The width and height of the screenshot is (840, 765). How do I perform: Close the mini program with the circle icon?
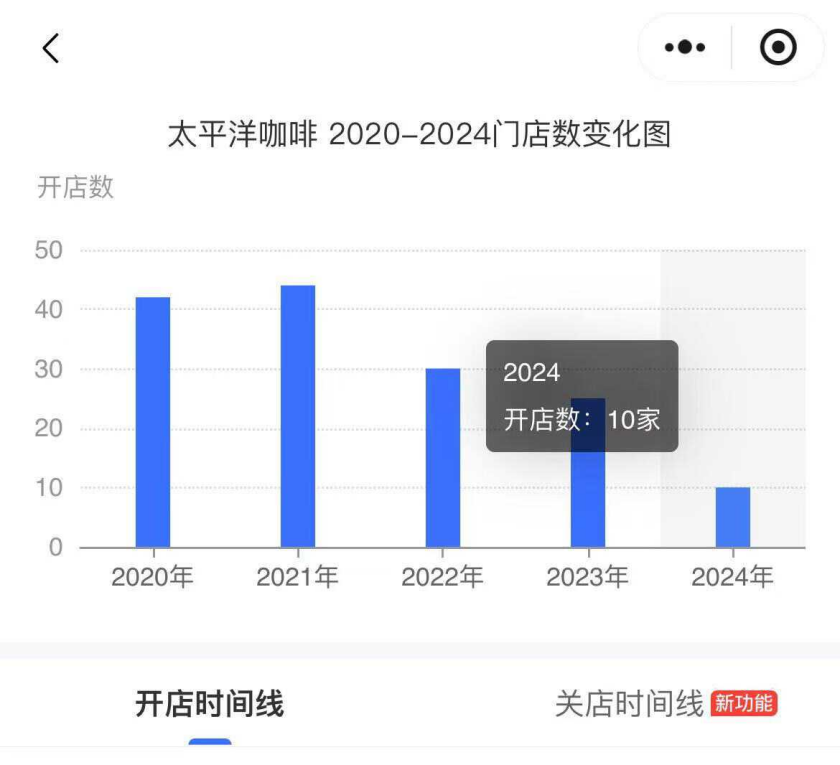pyautogui.click(x=778, y=48)
